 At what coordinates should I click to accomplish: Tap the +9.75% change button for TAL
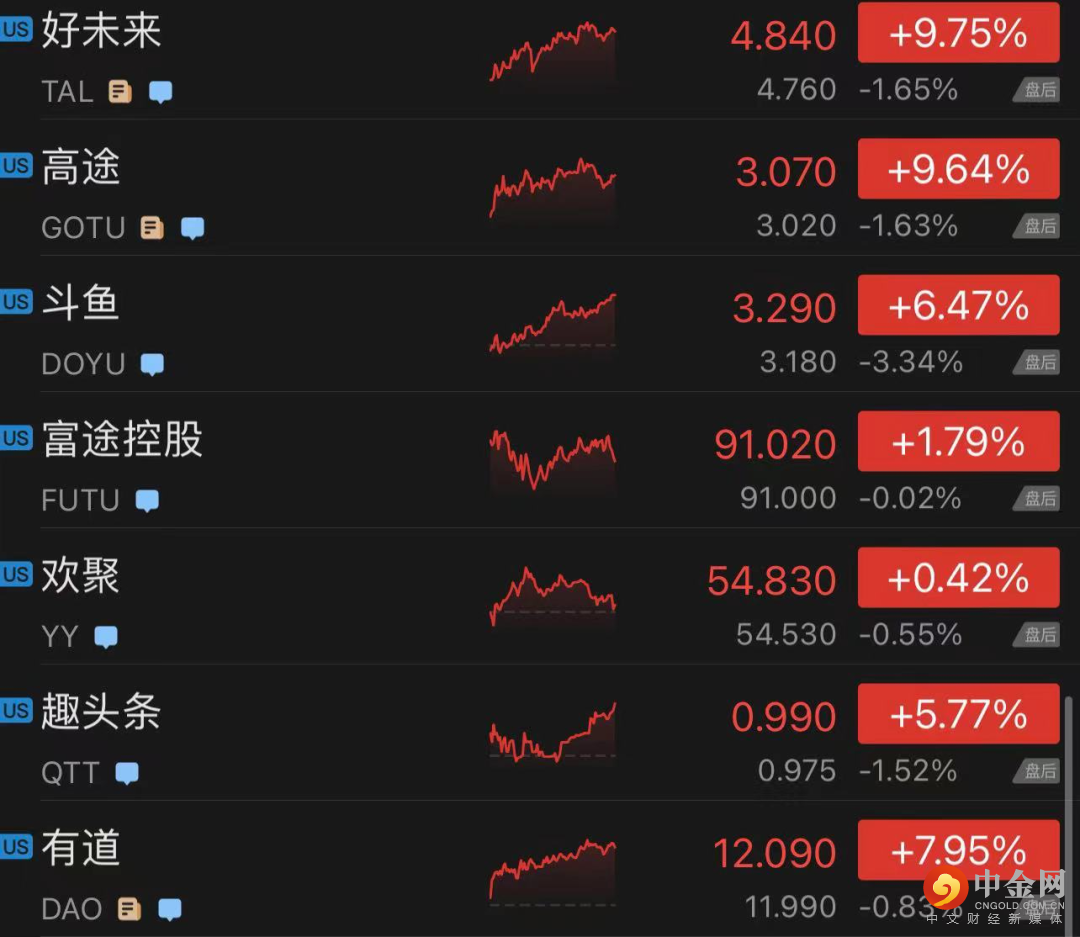click(958, 33)
